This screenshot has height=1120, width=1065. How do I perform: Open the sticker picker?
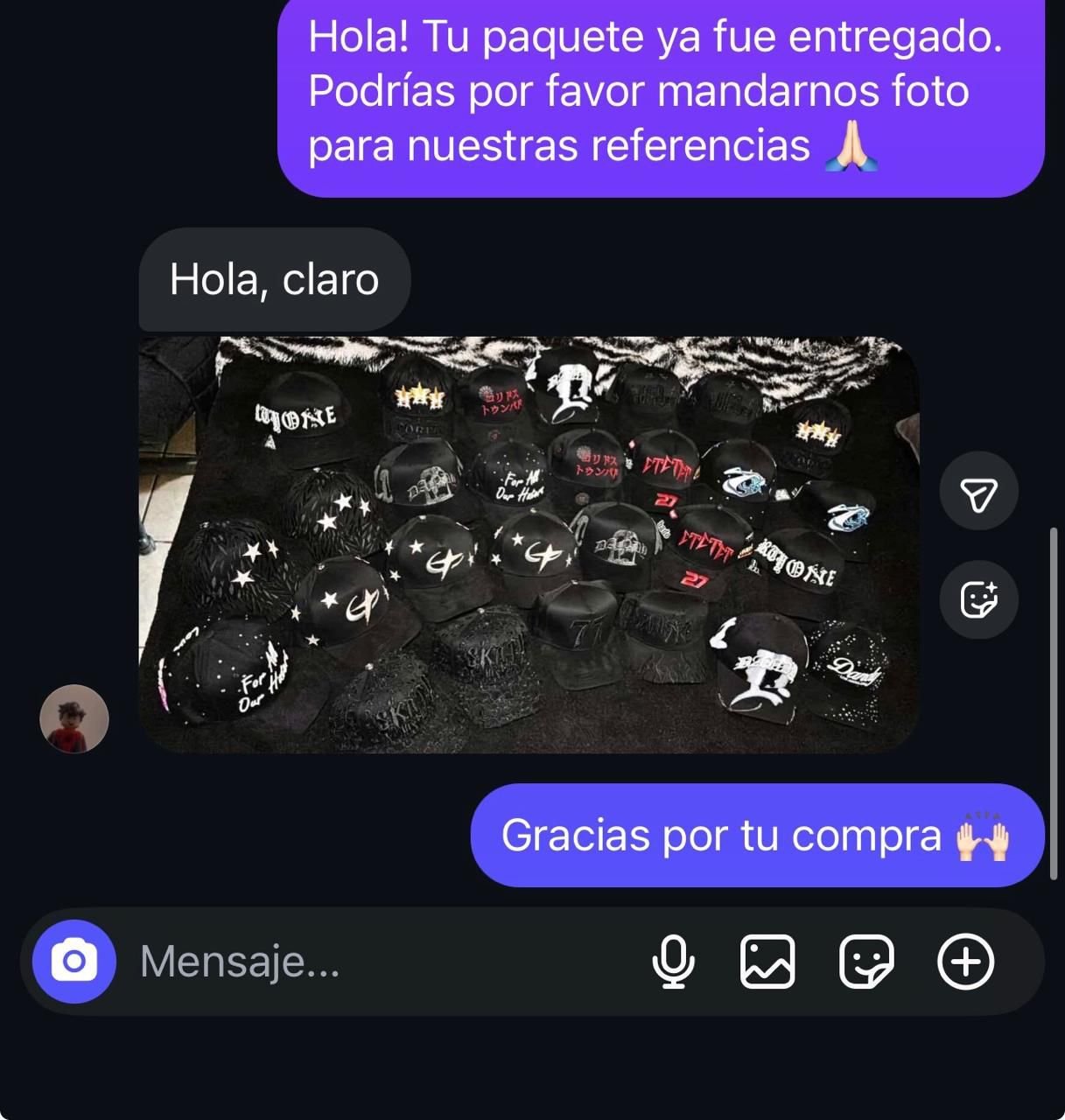click(866, 962)
